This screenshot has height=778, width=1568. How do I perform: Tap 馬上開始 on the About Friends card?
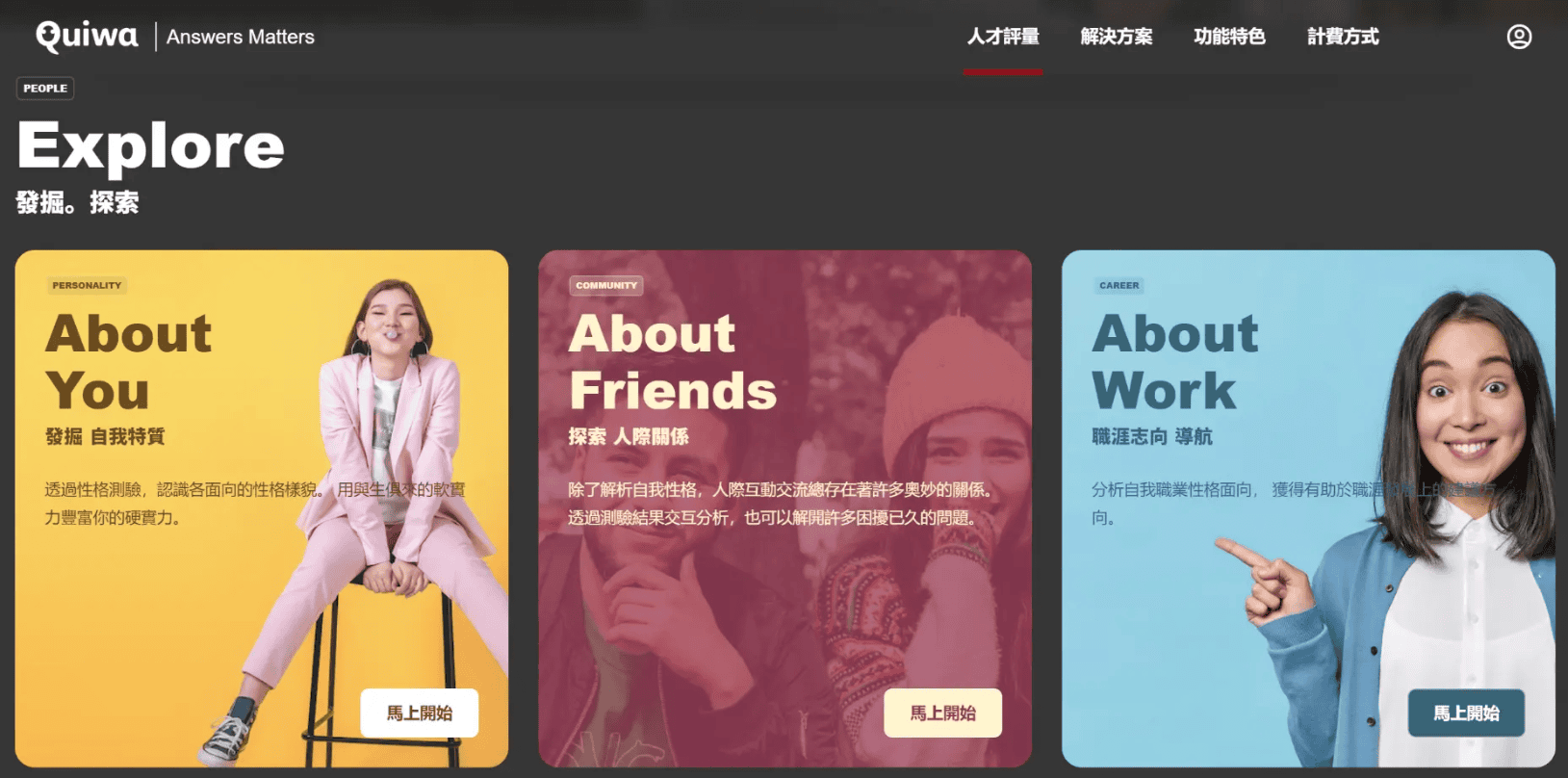tap(942, 713)
